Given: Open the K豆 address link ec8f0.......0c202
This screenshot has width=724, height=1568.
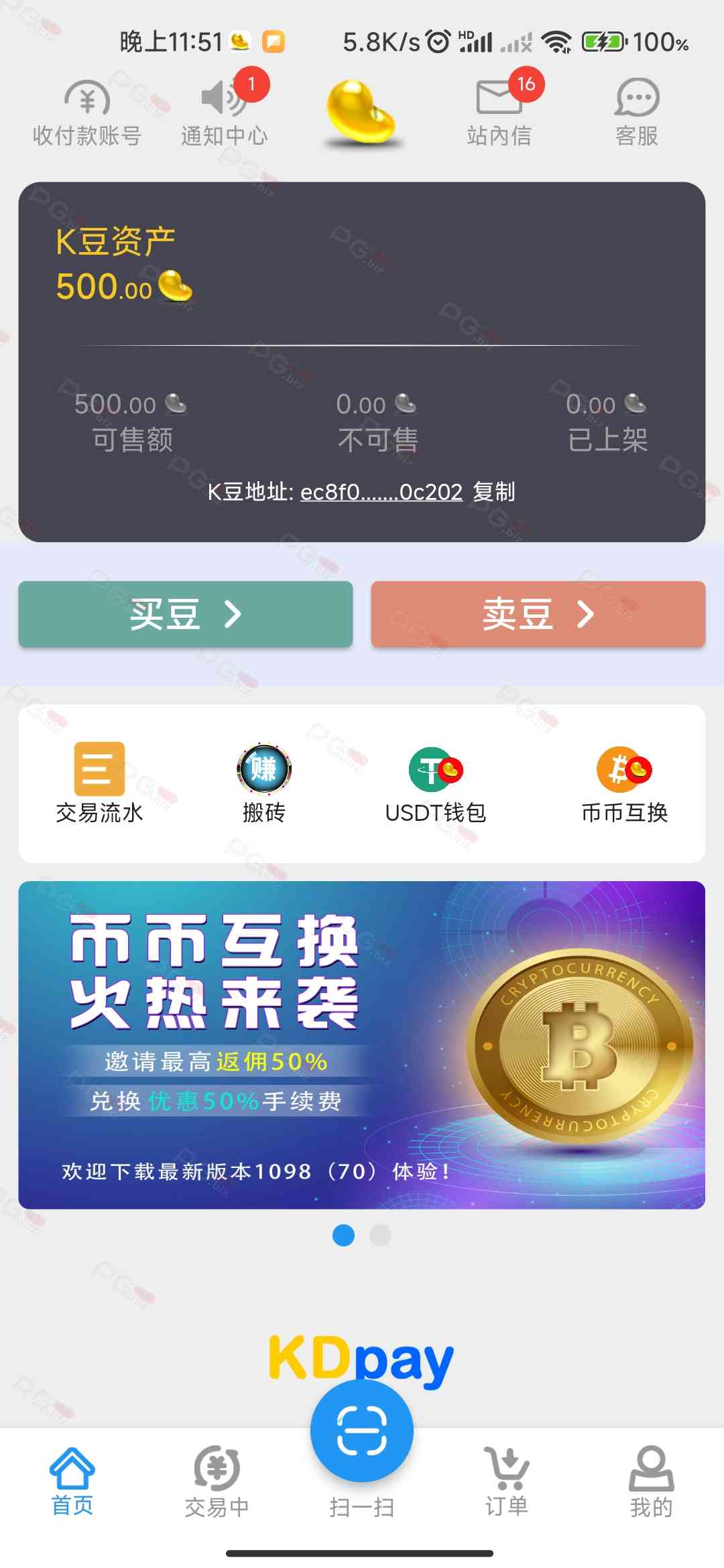Looking at the screenshot, I should click(x=381, y=493).
